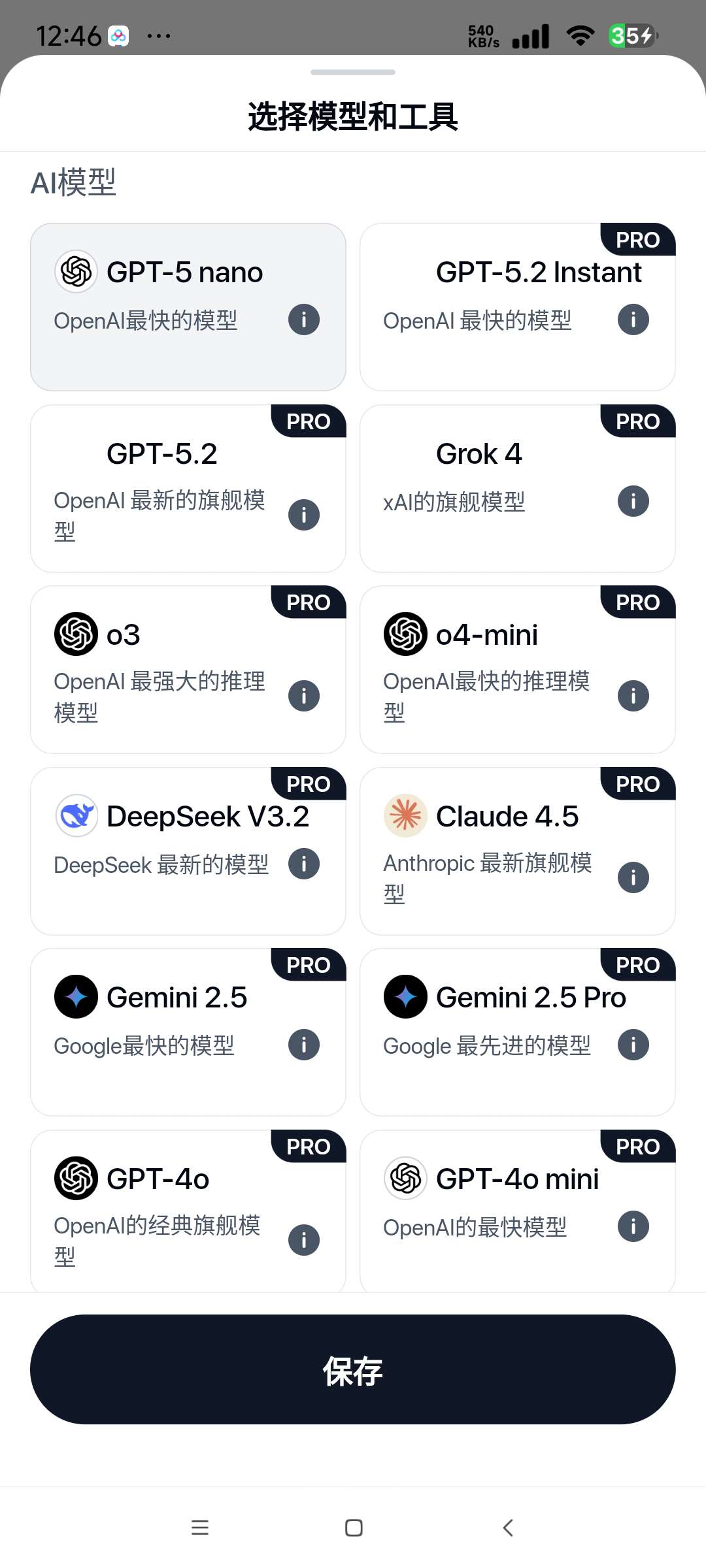Tap the 保存 save button
The width and height of the screenshot is (706, 1568).
pos(353,1369)
